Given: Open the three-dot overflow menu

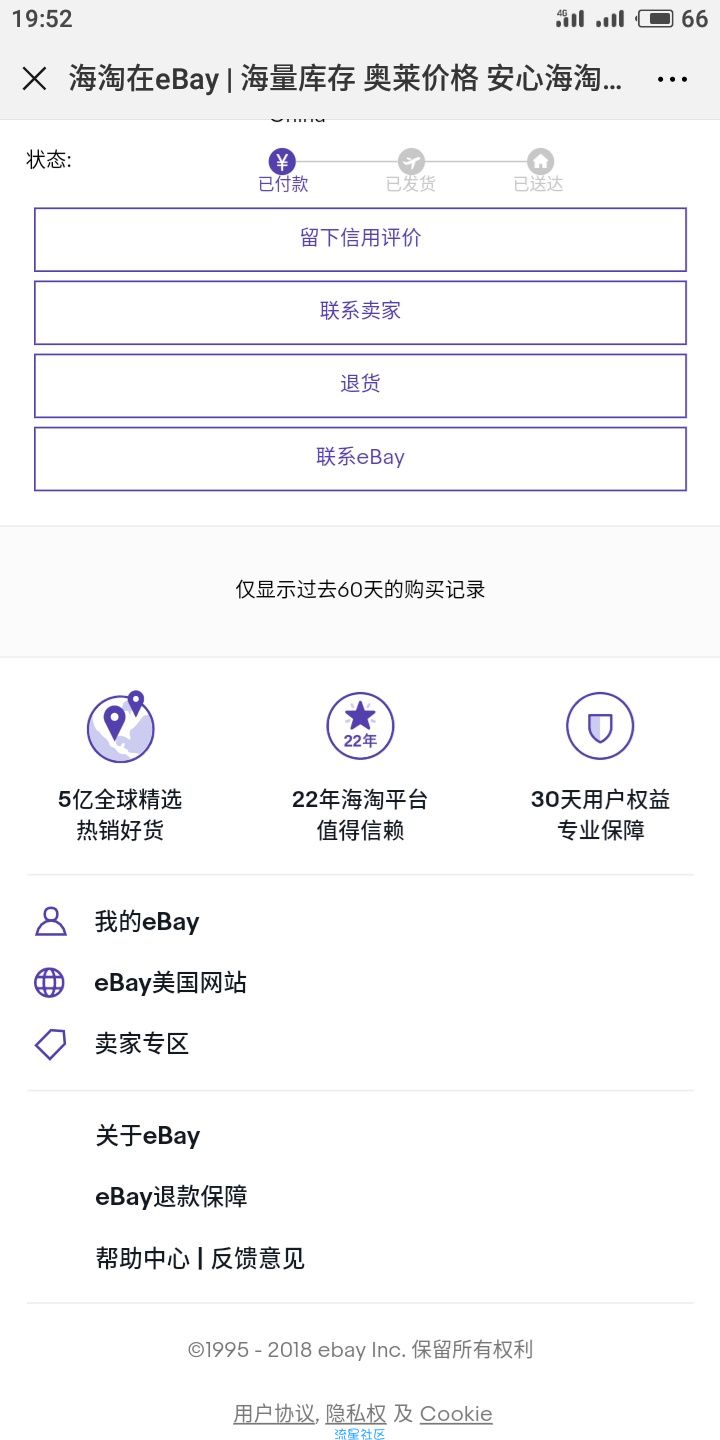Looking at the screenshot, I should click(x=672, y=79).
